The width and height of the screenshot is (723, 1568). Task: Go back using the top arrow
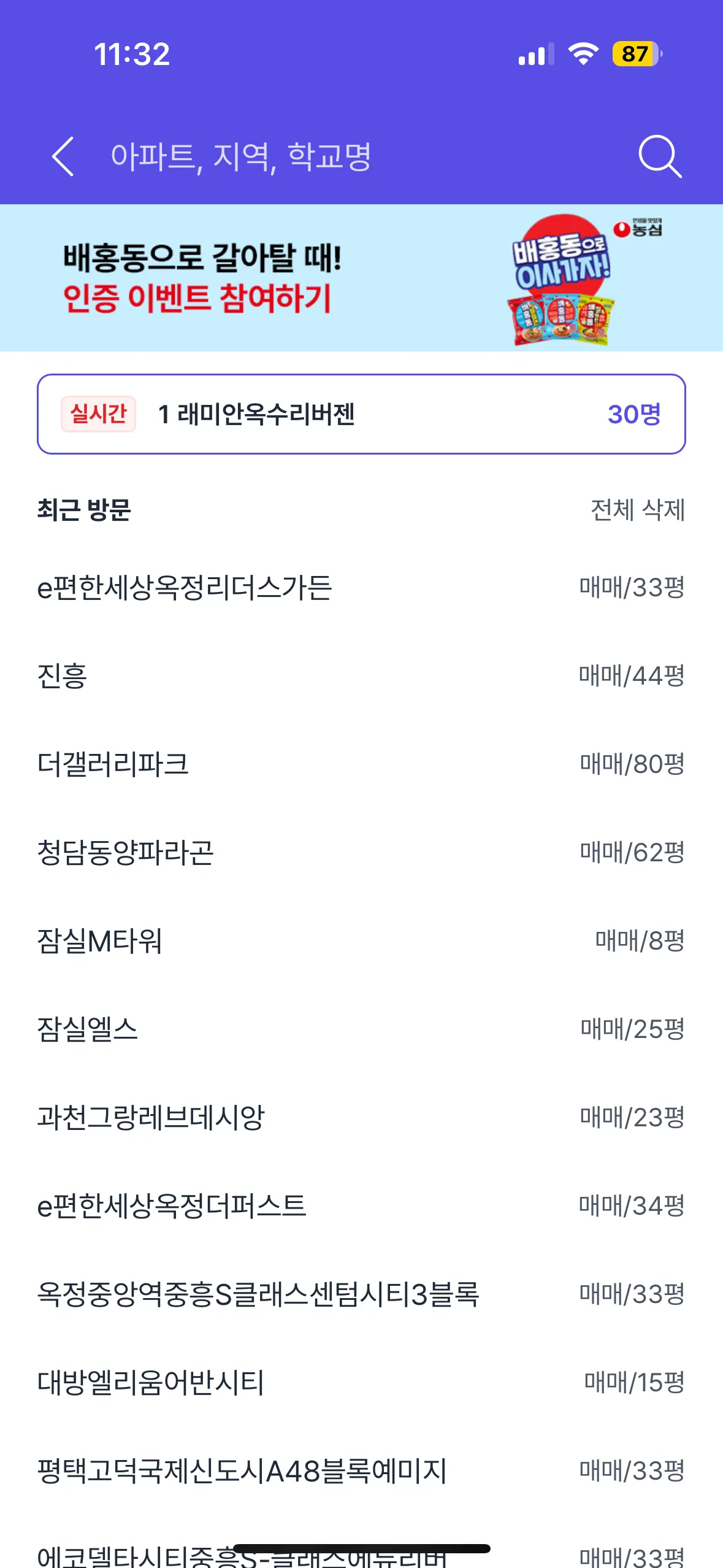coord(63,156)
